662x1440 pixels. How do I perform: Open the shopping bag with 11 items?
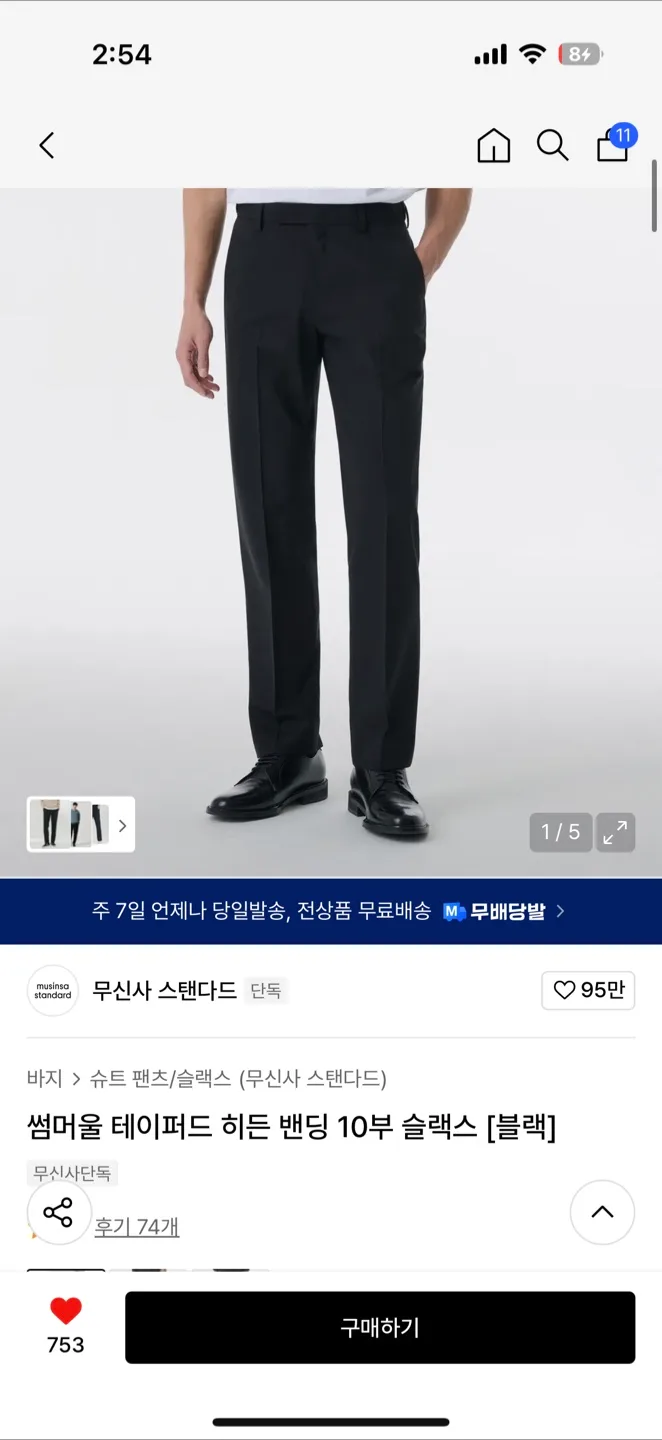tap(614, 145)
